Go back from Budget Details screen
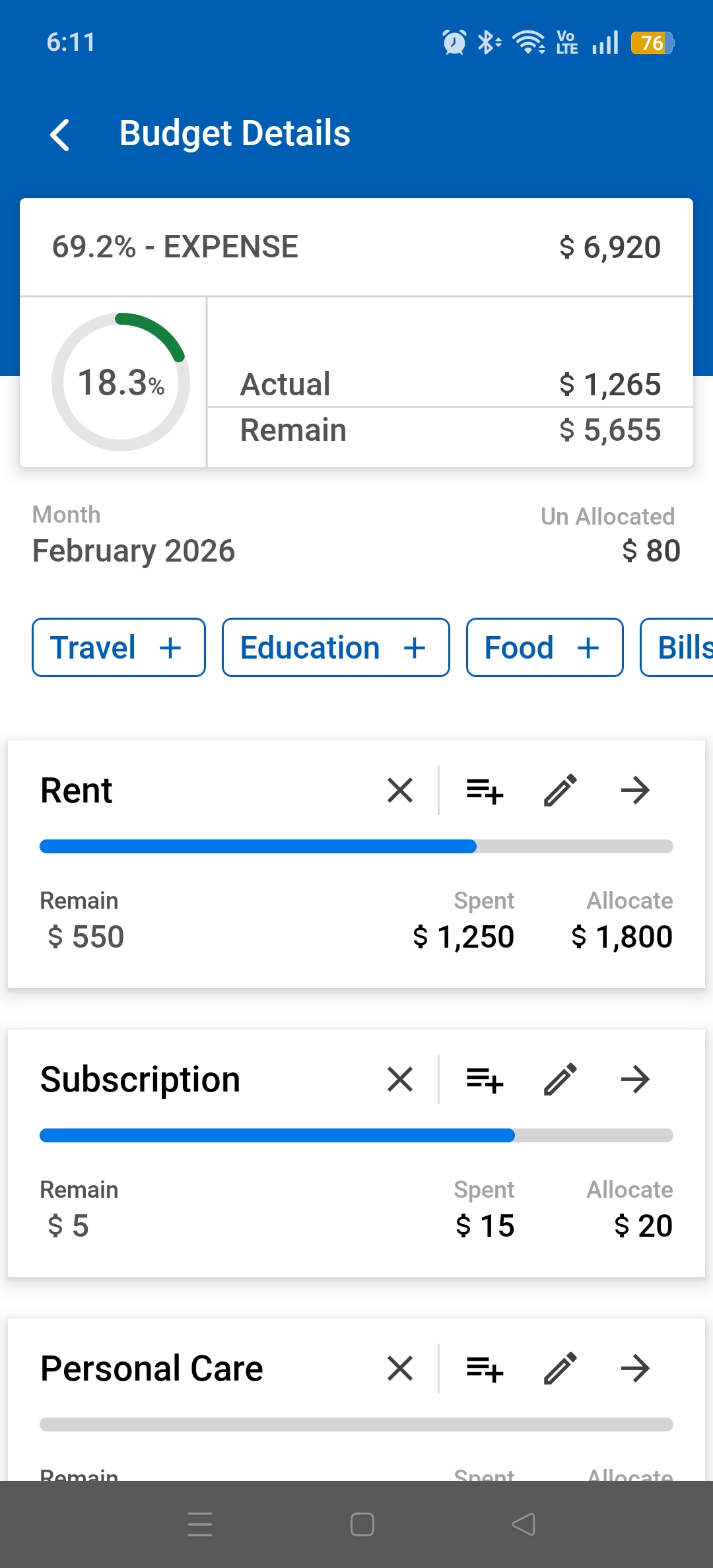Viewport: 713px width, 1568px height. point(61,134)
